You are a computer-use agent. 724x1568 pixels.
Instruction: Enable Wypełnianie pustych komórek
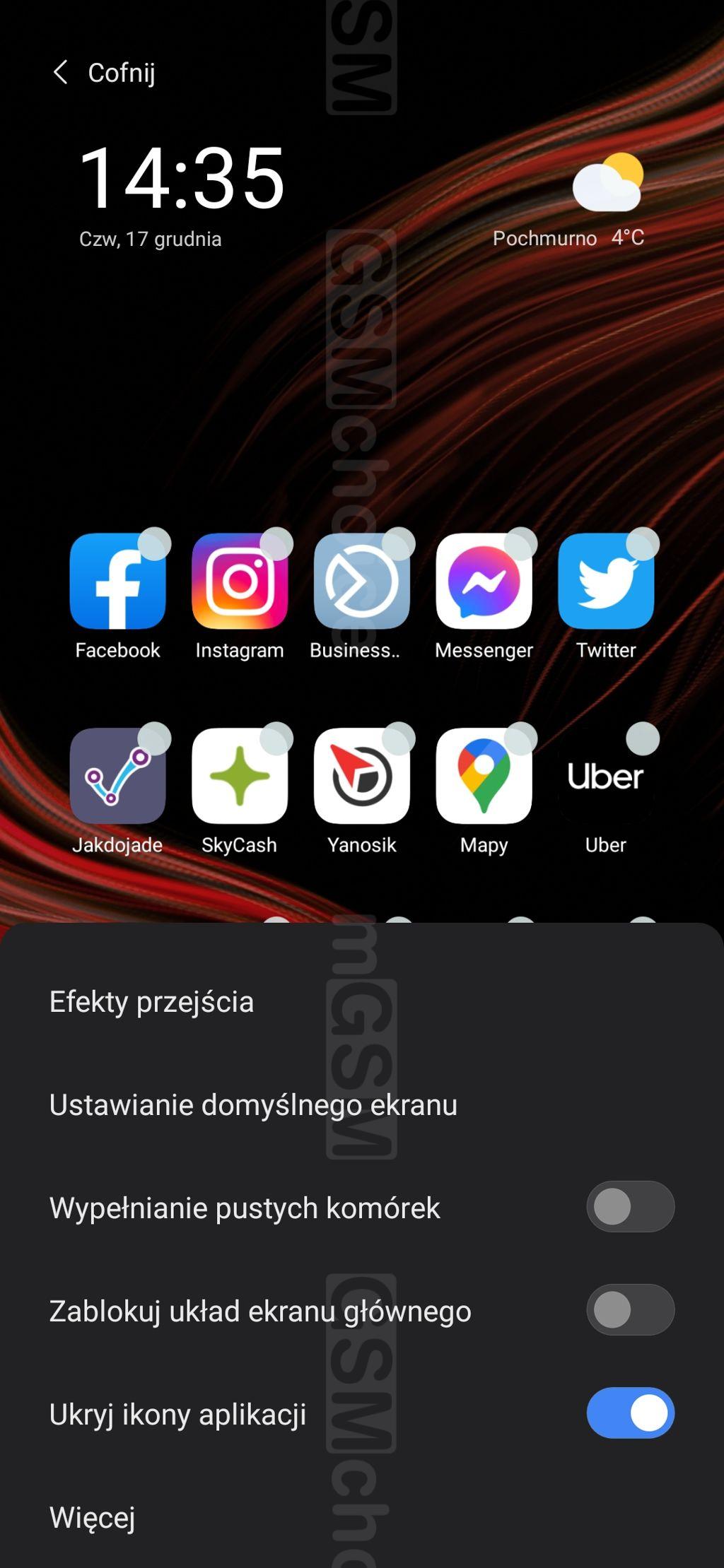pos(630,1206)
